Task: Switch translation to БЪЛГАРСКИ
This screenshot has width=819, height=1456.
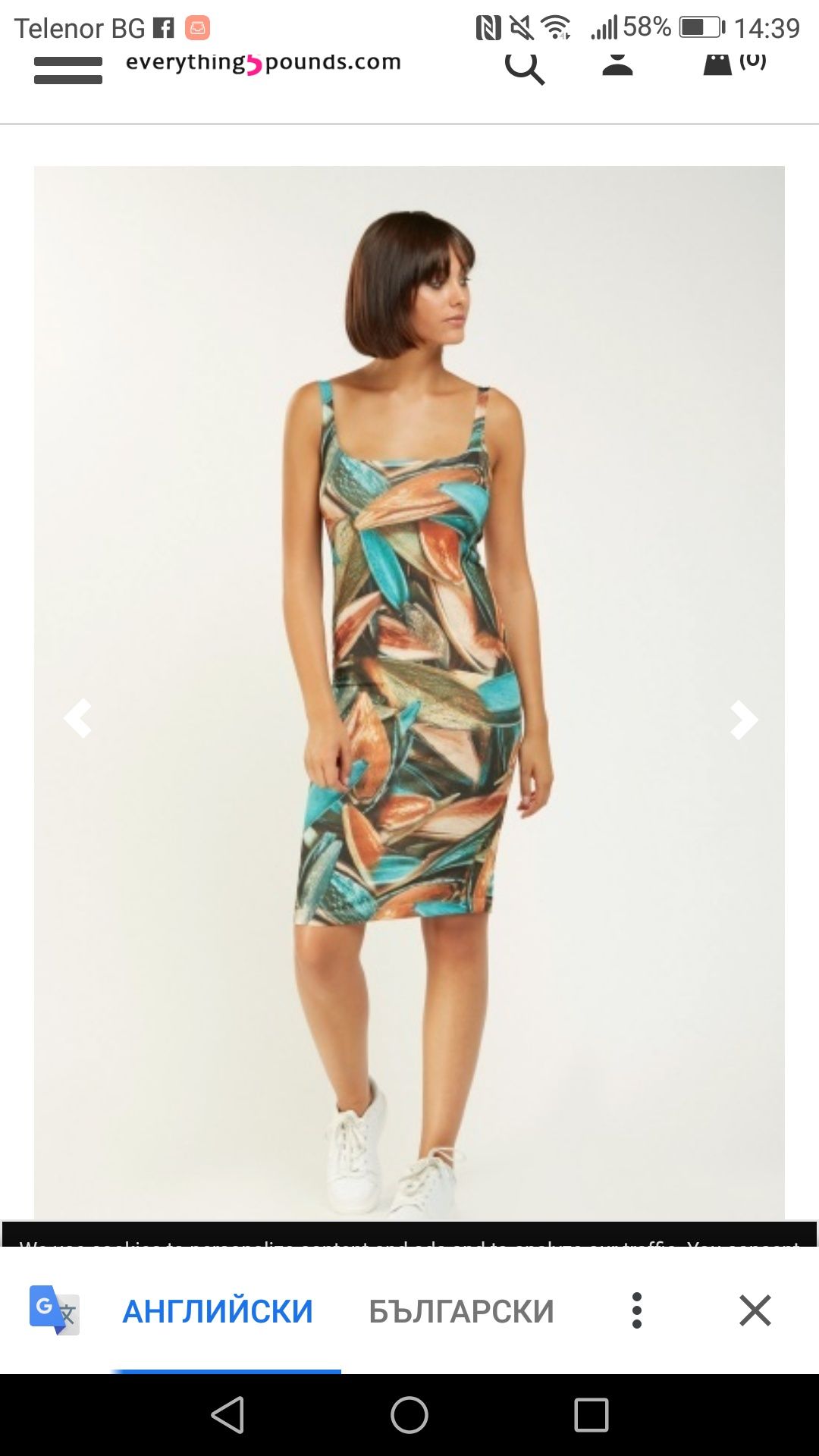Action: coord(461,1311)
